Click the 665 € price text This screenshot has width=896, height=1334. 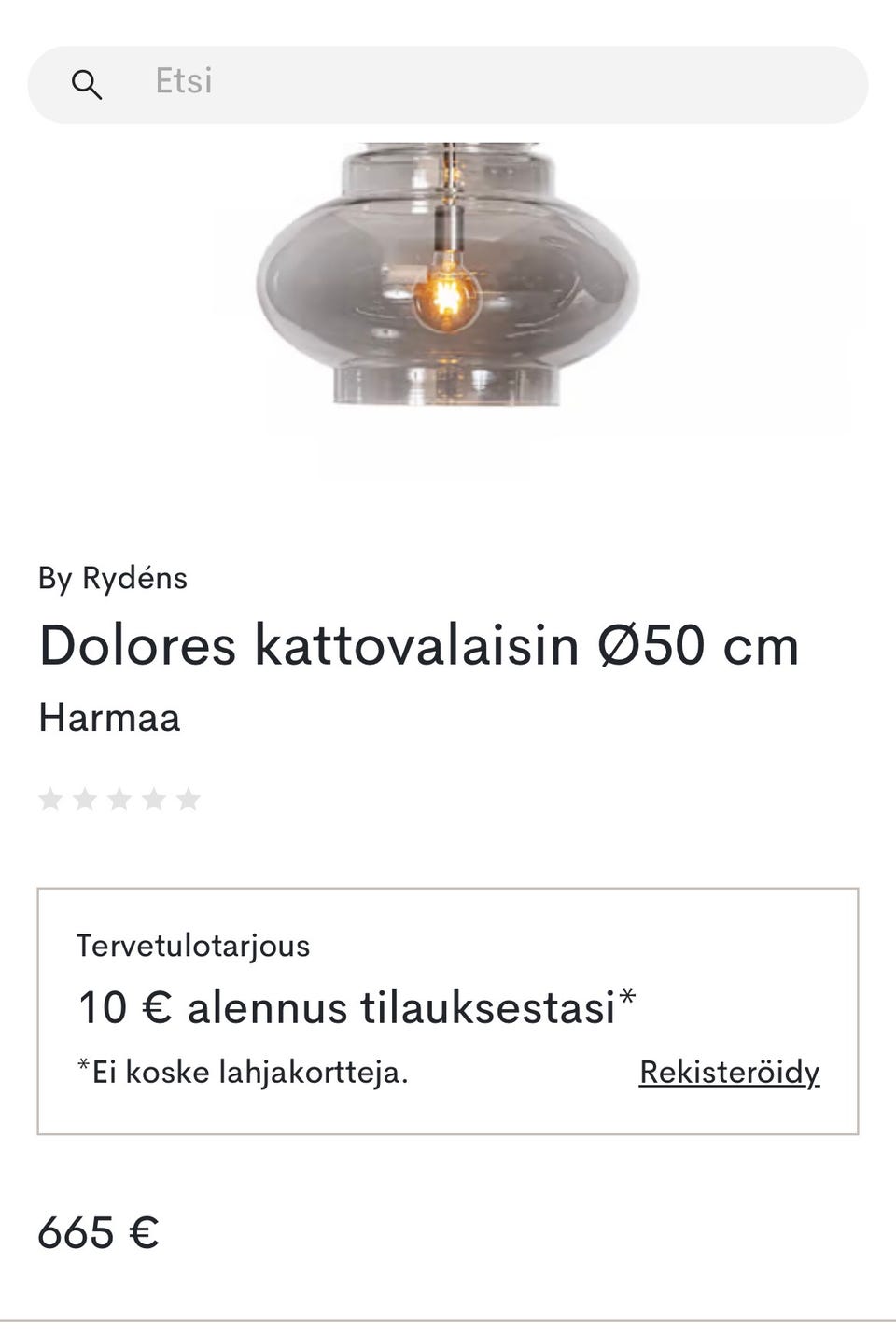pyautogui.click(x=97, y=1232)
